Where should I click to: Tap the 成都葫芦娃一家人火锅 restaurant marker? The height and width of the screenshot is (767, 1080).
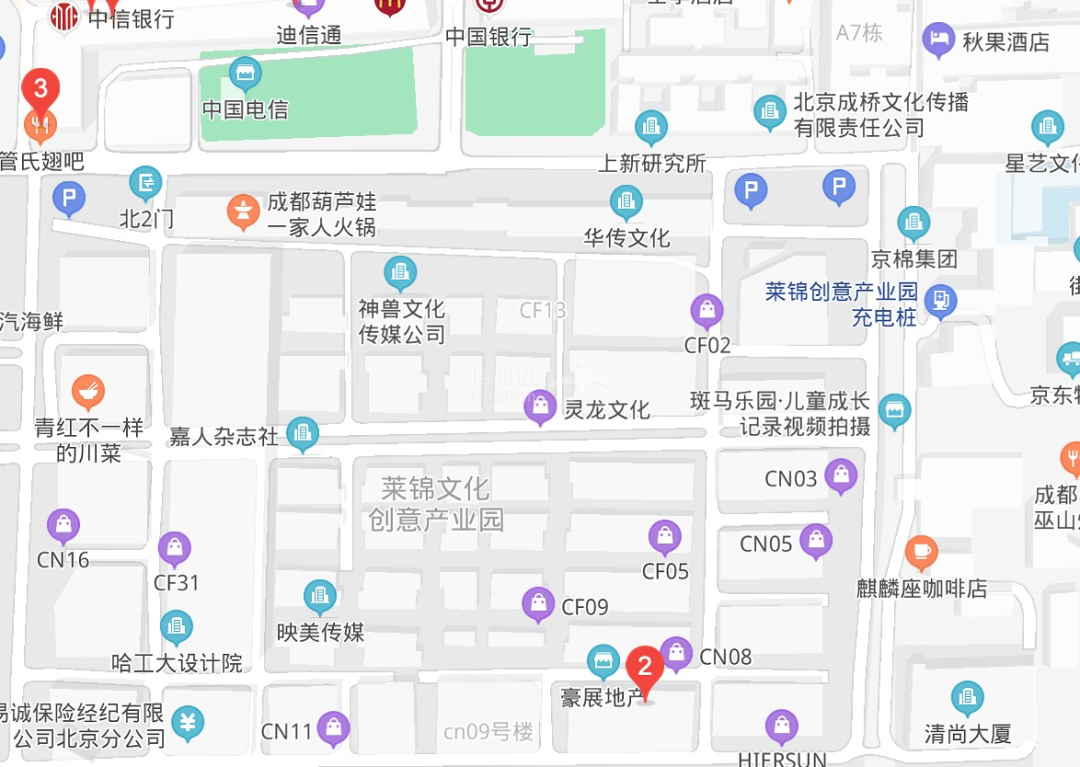[243, 212]
